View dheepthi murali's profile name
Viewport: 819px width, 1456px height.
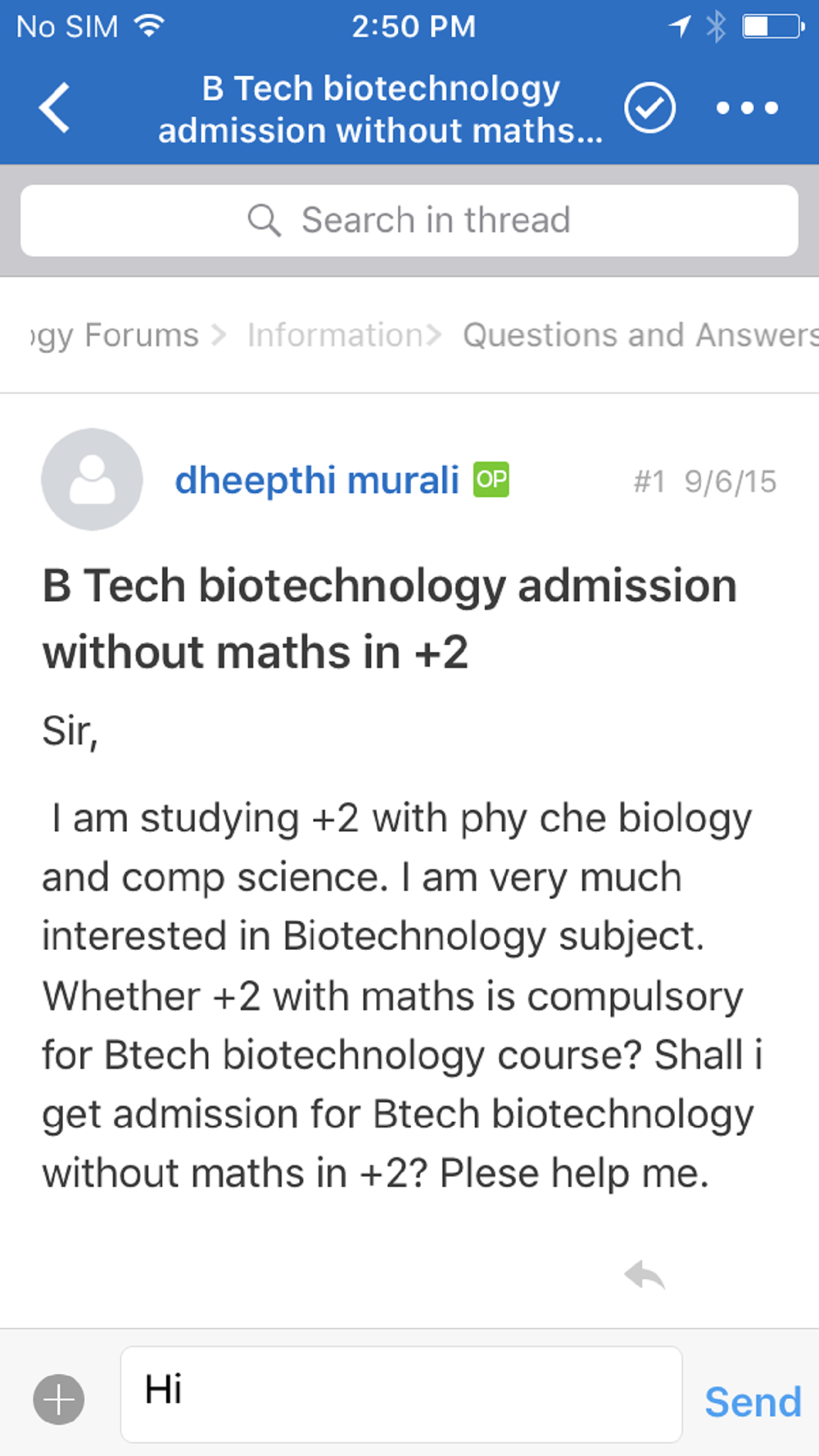(x=317, y=480)
